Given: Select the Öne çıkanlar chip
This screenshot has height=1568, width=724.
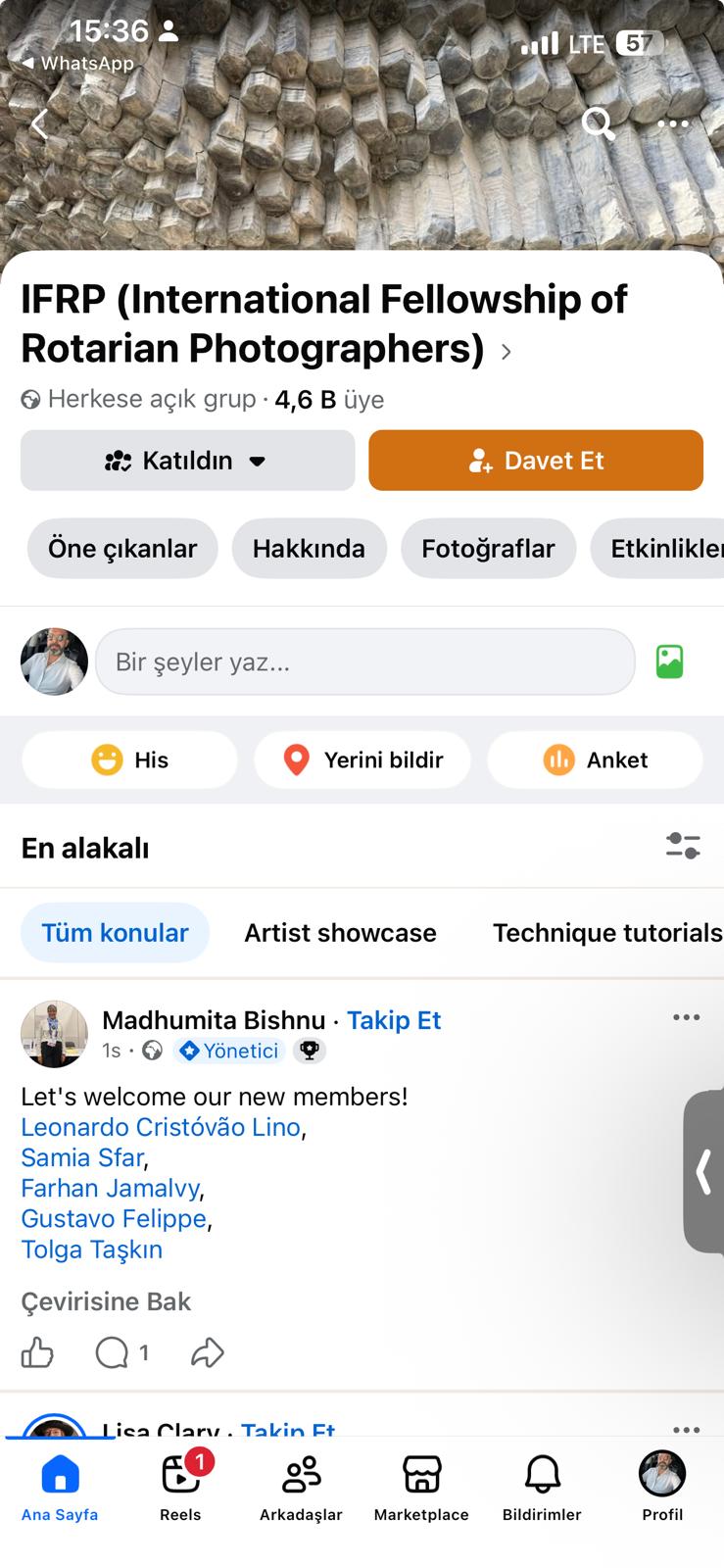Looking at the screenshot, I should [x=122, y=549].
